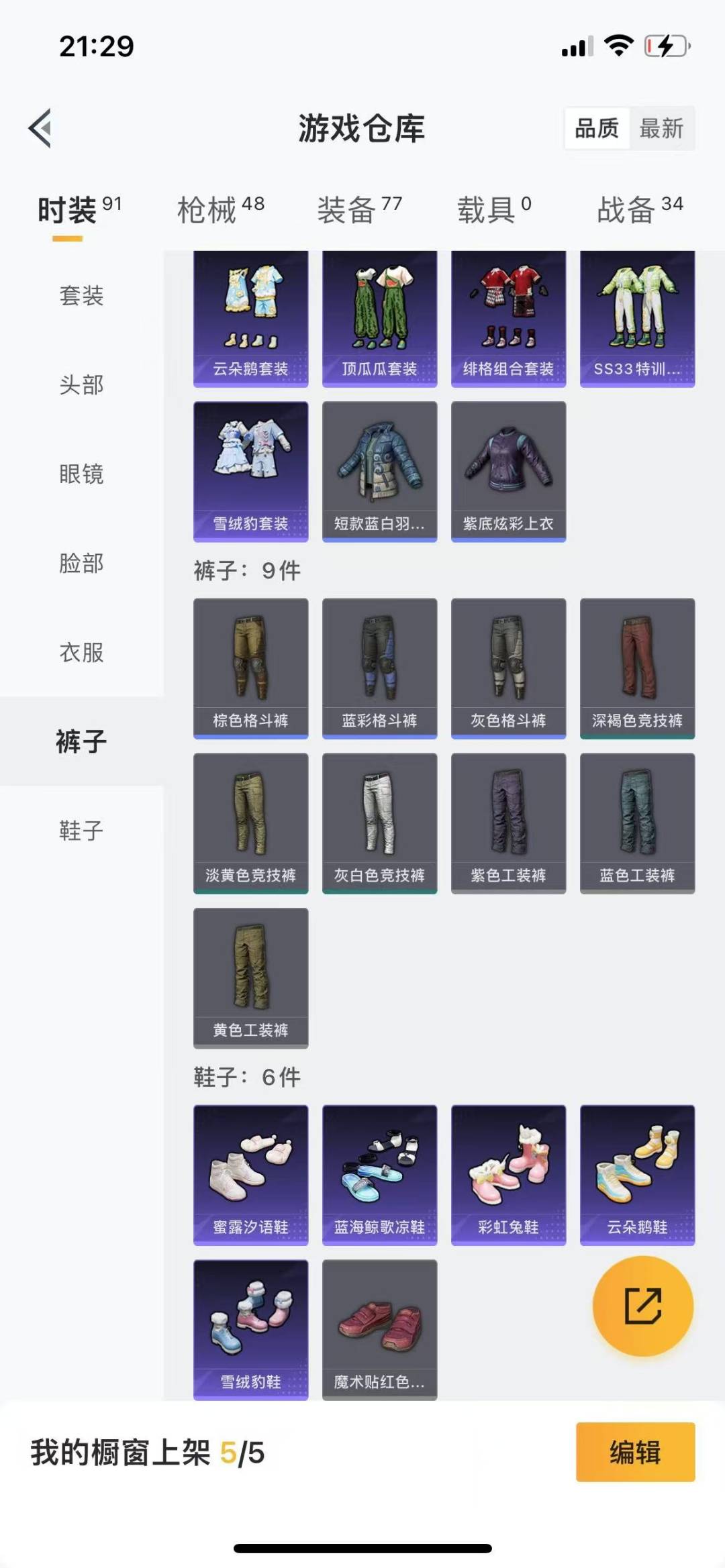Screen dimensions: 725x1568
Task: View the 雪绒豹套装 outfit
Action: 251,472
